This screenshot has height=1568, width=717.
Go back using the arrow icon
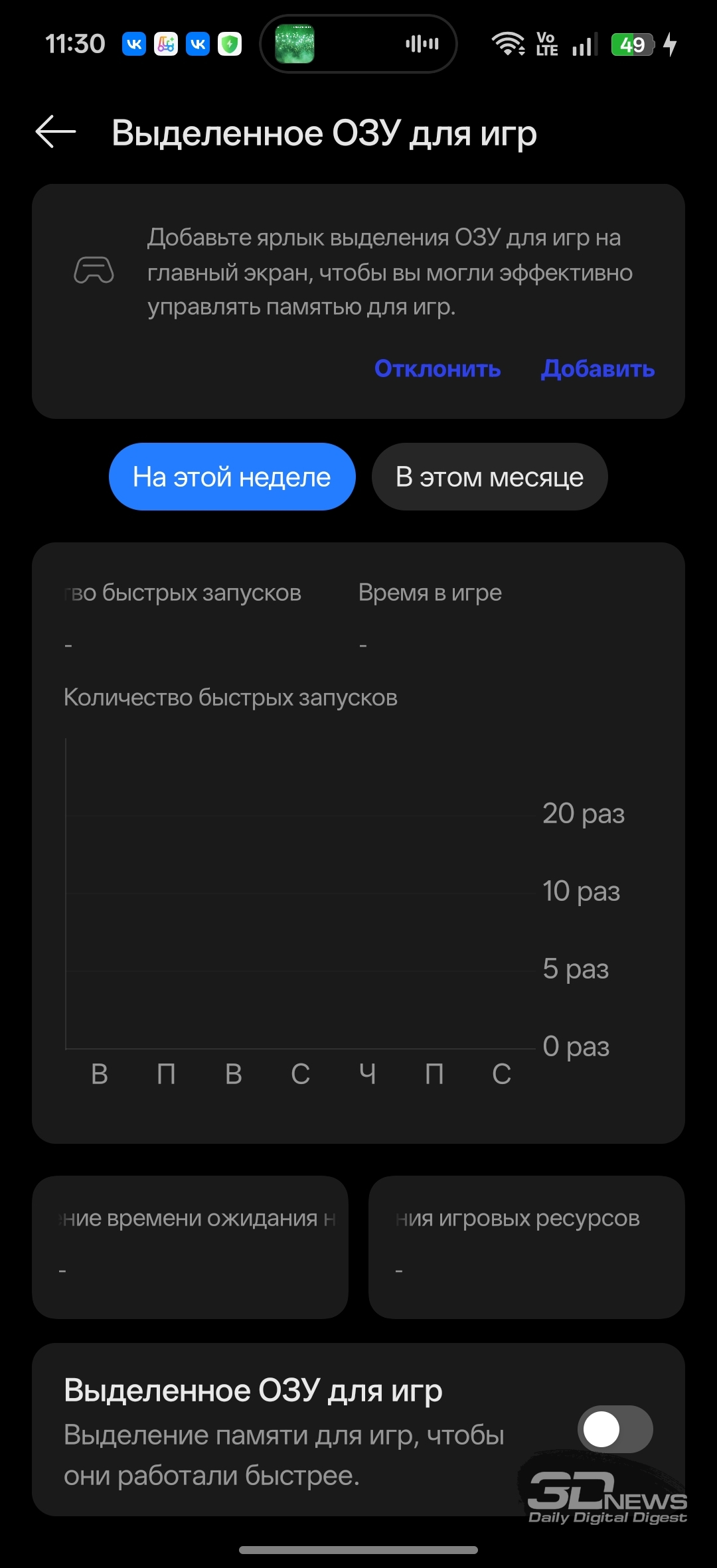pyautogui.click(x=56, y=132)
